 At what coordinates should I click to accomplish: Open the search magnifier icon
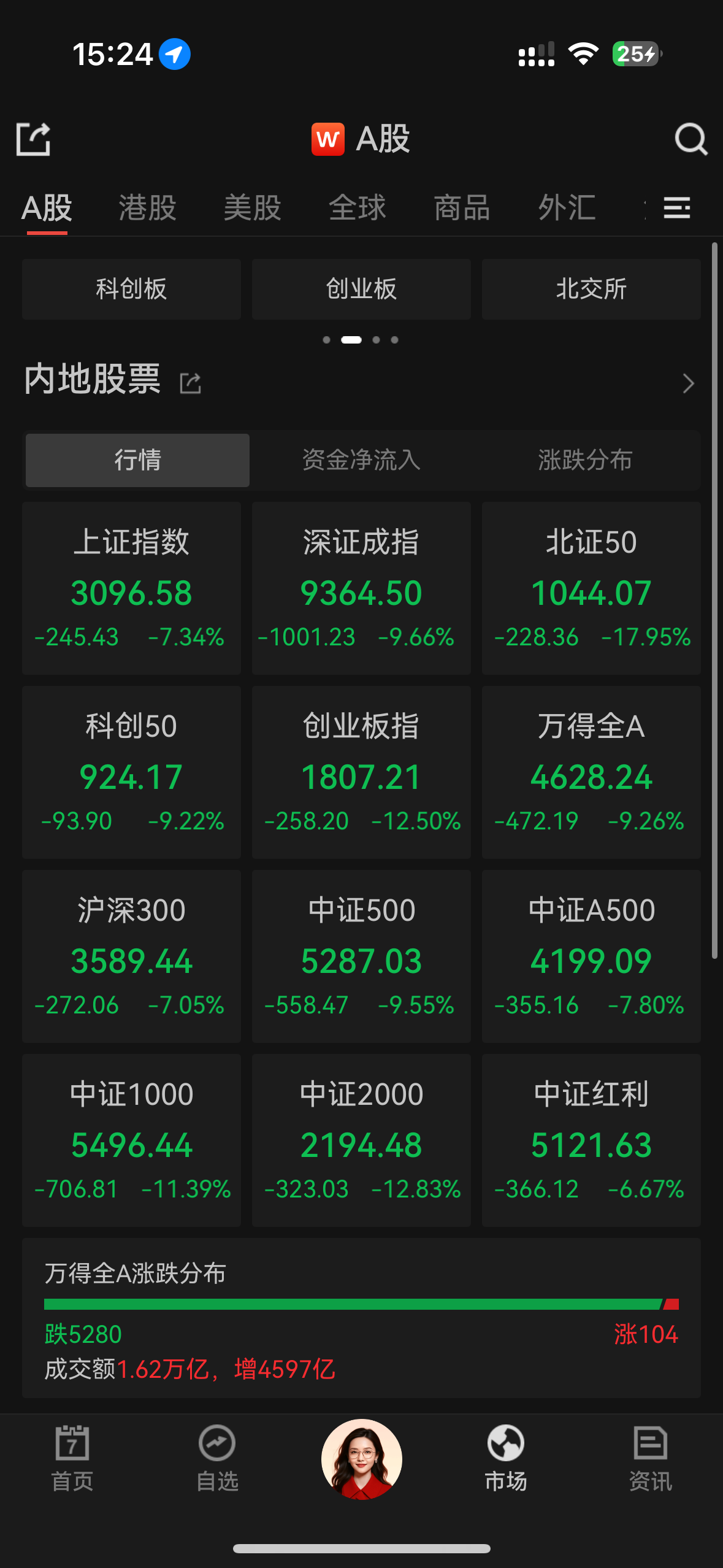point(691,139)
